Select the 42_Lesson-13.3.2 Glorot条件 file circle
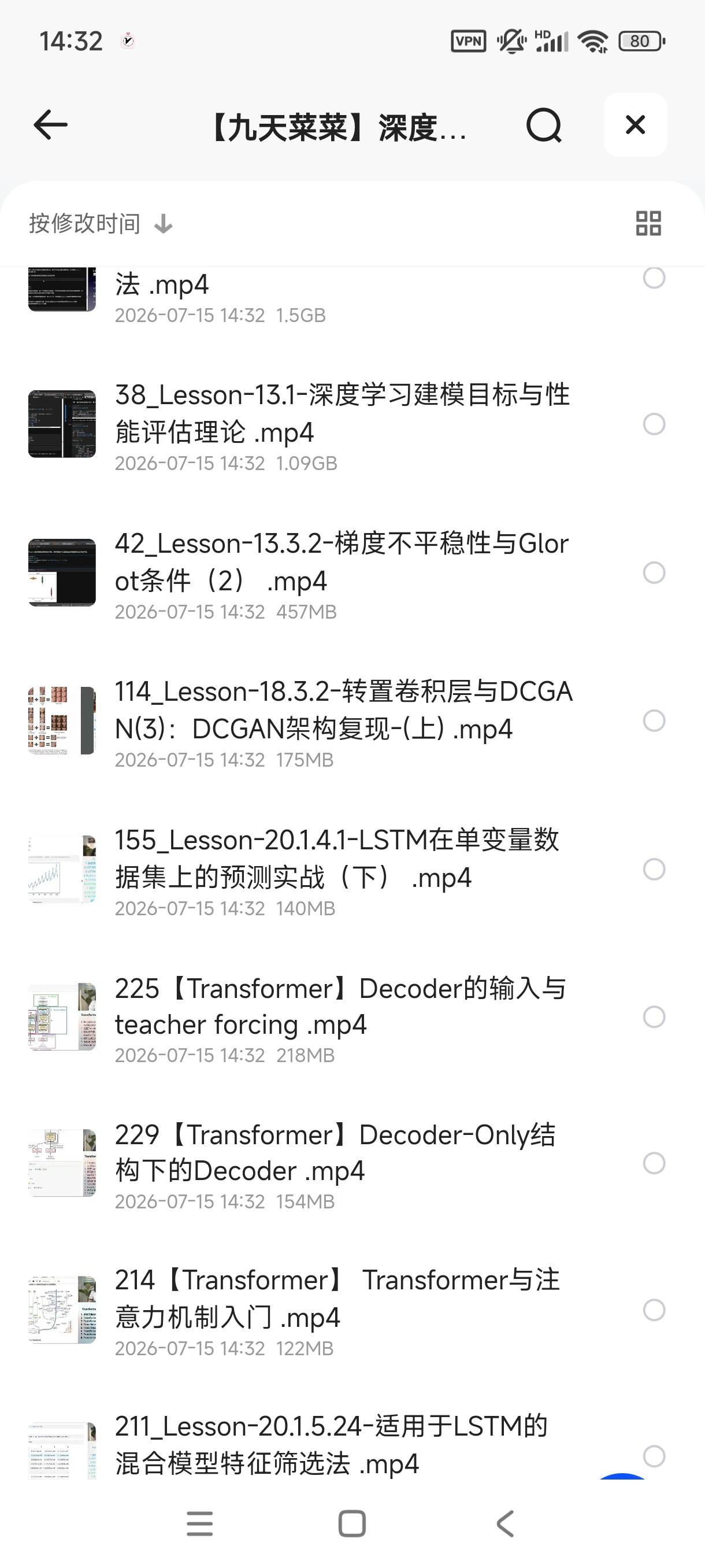705x1568 pixels. [x=654, y=573]
